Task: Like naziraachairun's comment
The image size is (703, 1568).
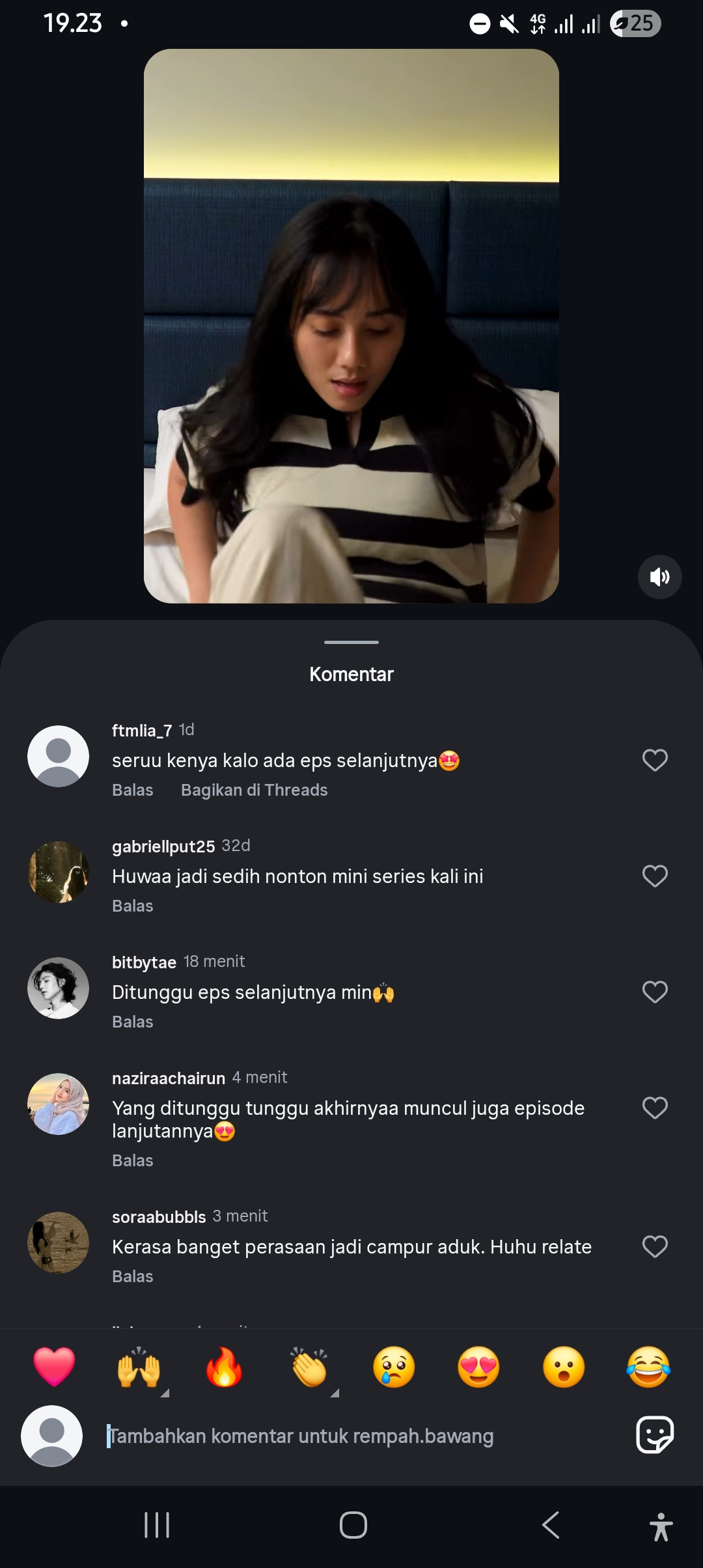Action: tap(655, 1108)
